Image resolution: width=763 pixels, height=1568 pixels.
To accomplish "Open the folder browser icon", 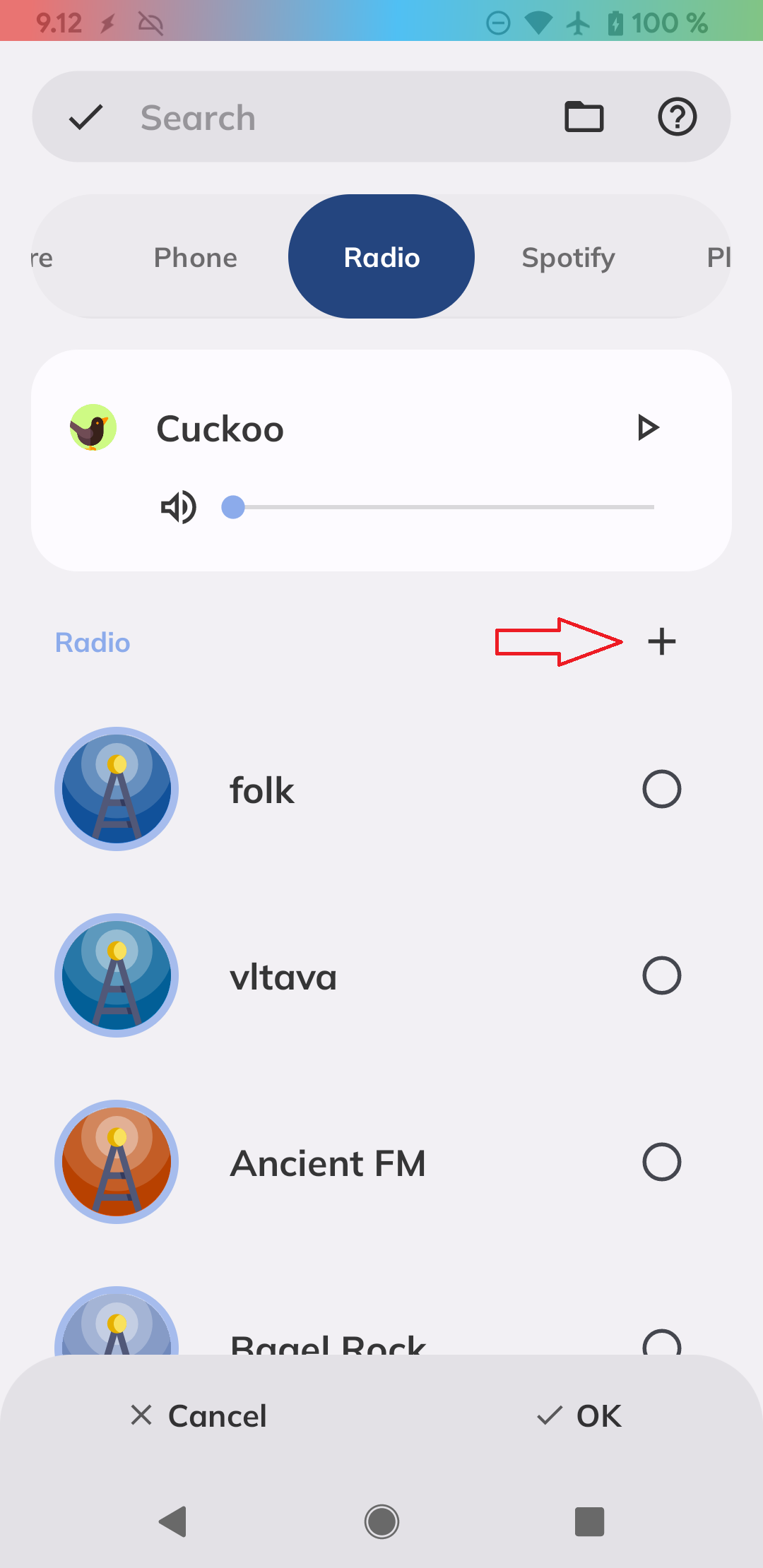I will 584,117.
